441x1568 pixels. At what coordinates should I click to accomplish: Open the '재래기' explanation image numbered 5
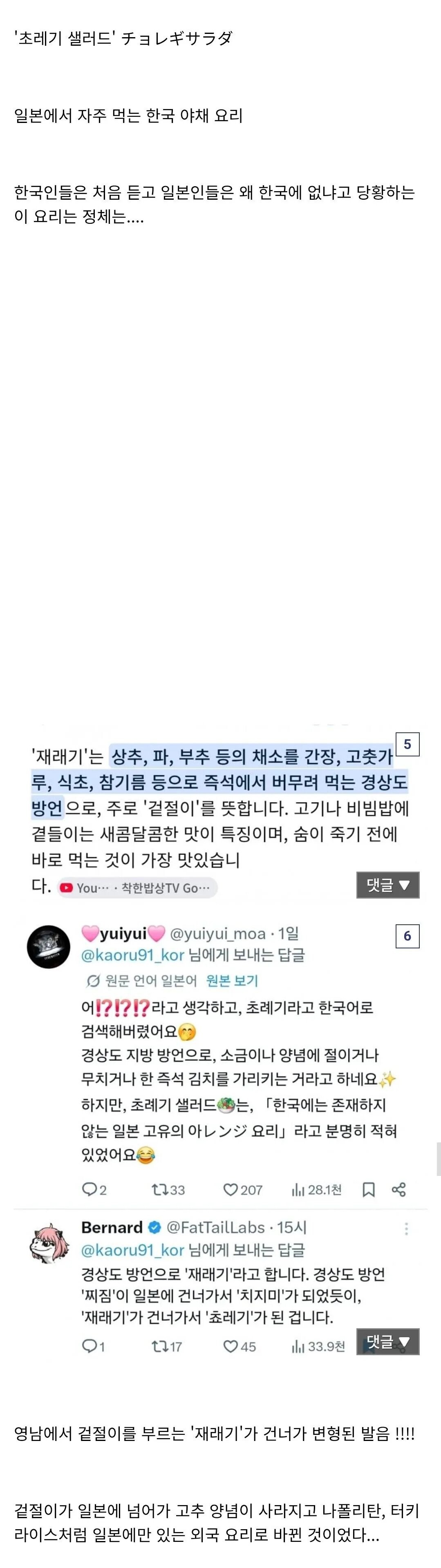point(221,815)
